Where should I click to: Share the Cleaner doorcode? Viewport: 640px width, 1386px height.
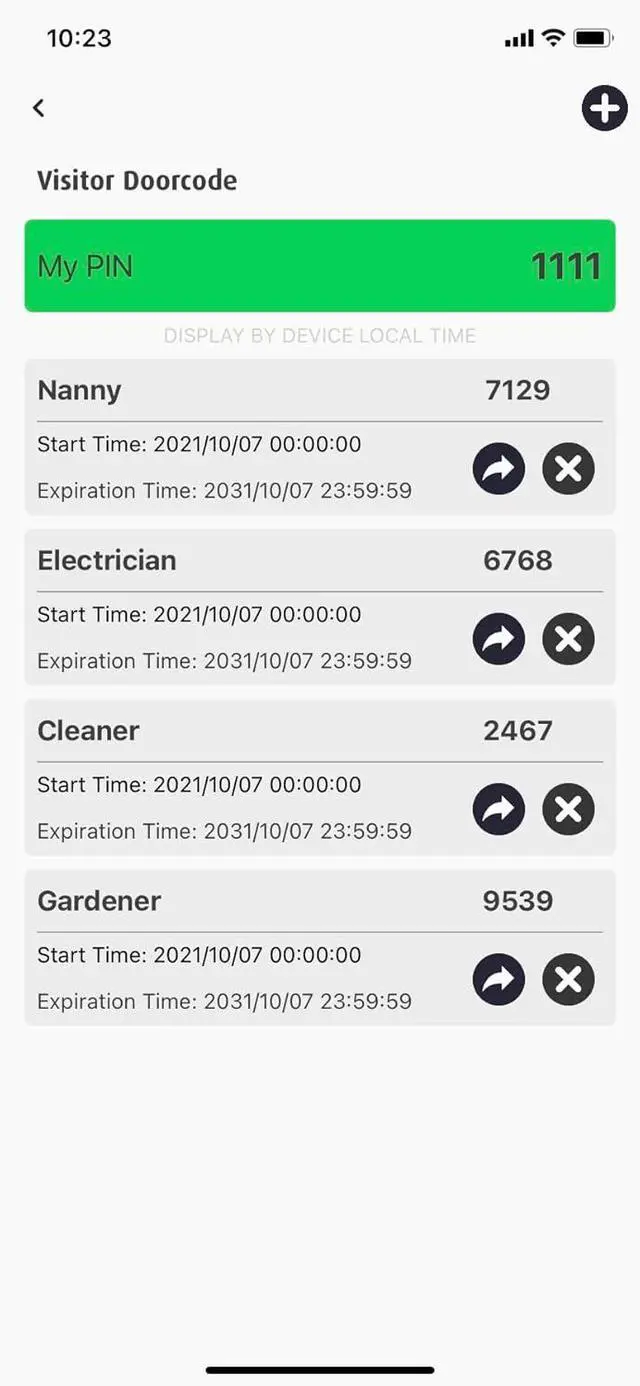(498, 809)
